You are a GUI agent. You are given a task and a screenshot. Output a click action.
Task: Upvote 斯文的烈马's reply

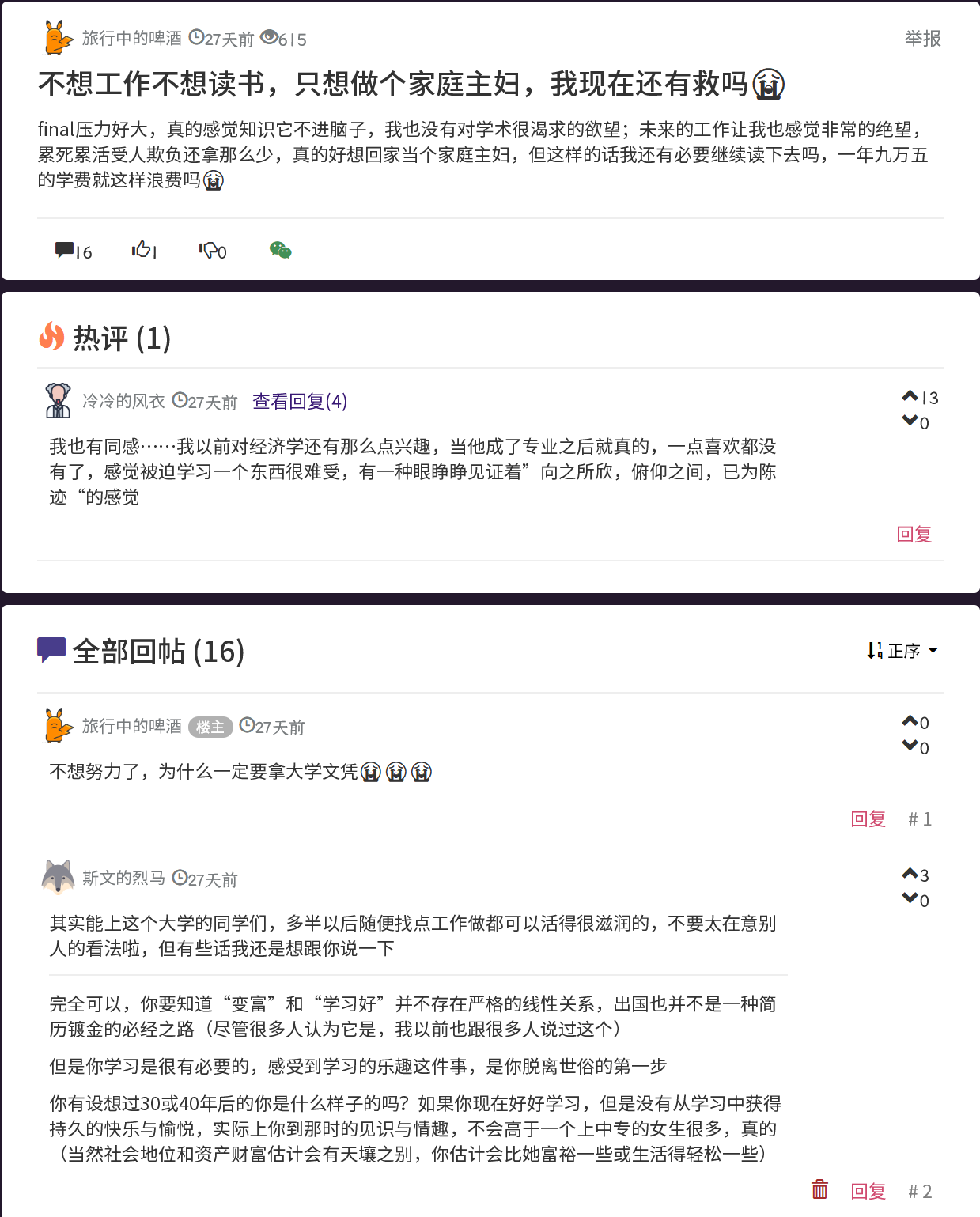[910, 874]
